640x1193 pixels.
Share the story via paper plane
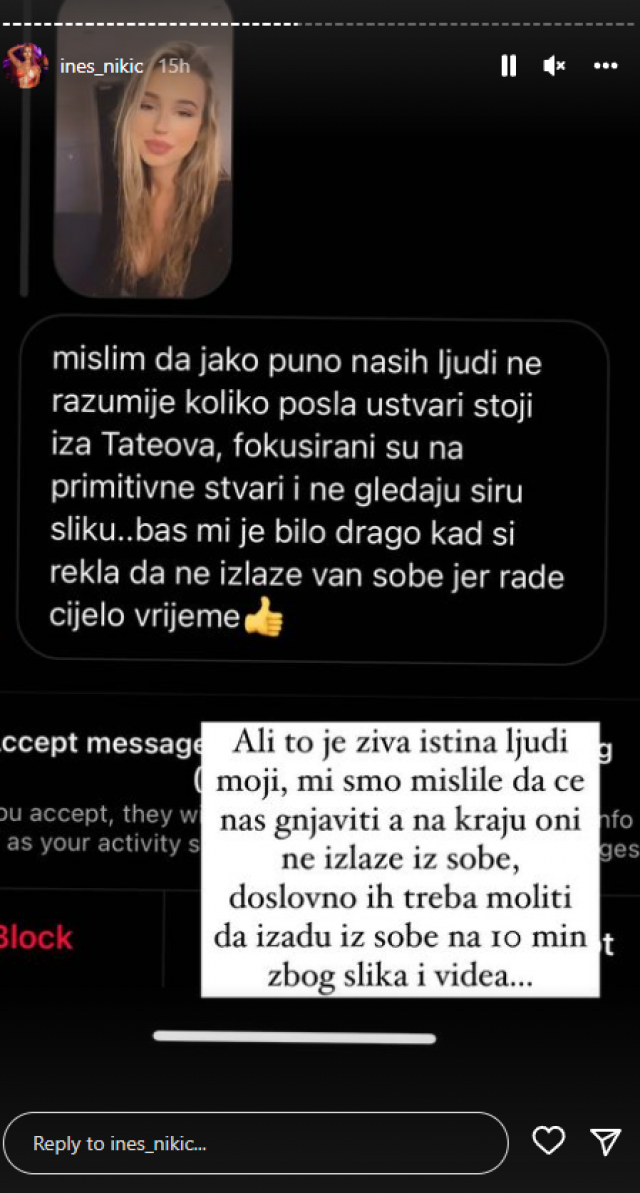[605, 1141]
